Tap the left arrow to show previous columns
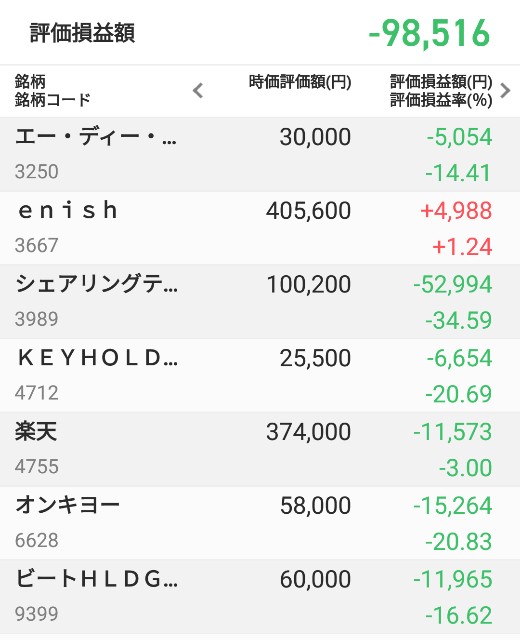 pyautogui.click(x=198, y=90)
